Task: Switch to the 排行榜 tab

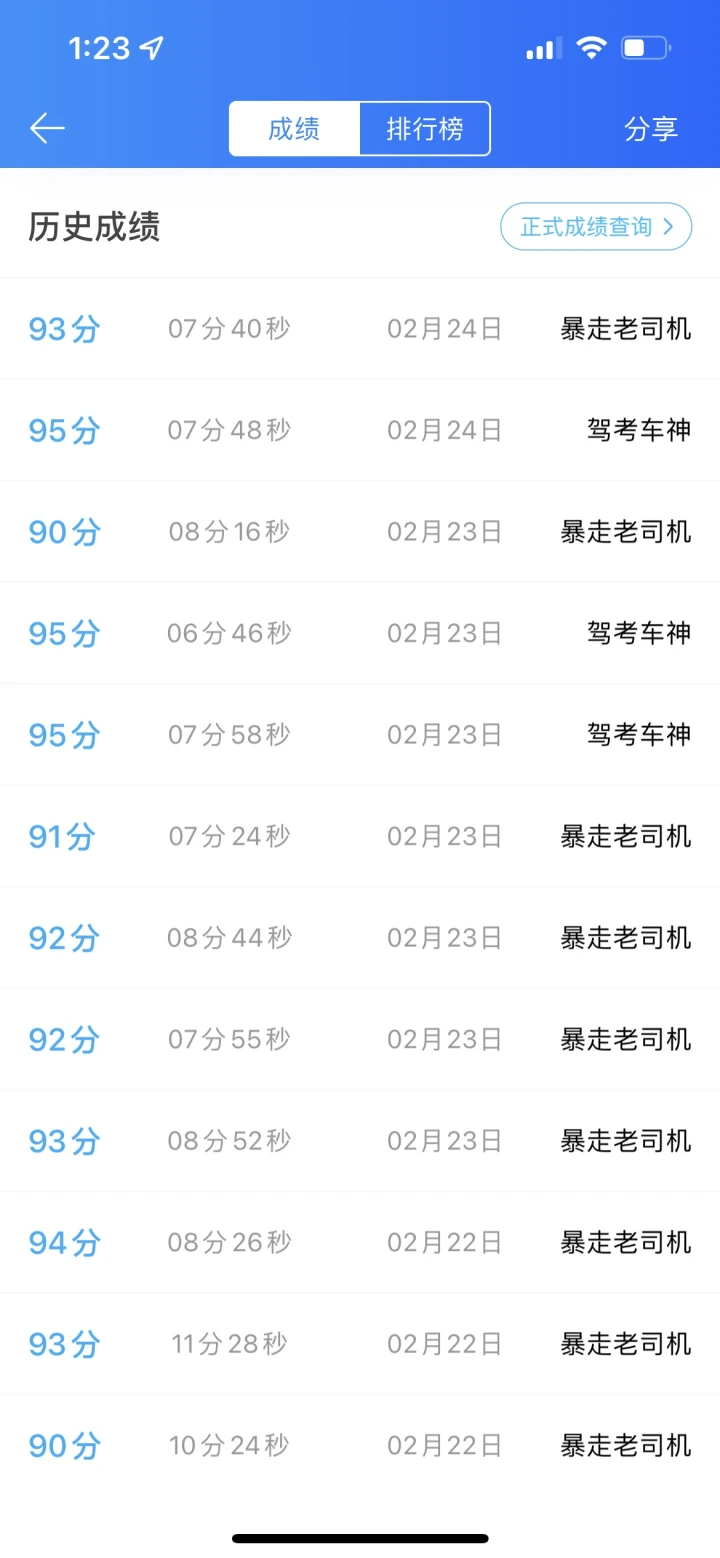Action: pos(425,129)
